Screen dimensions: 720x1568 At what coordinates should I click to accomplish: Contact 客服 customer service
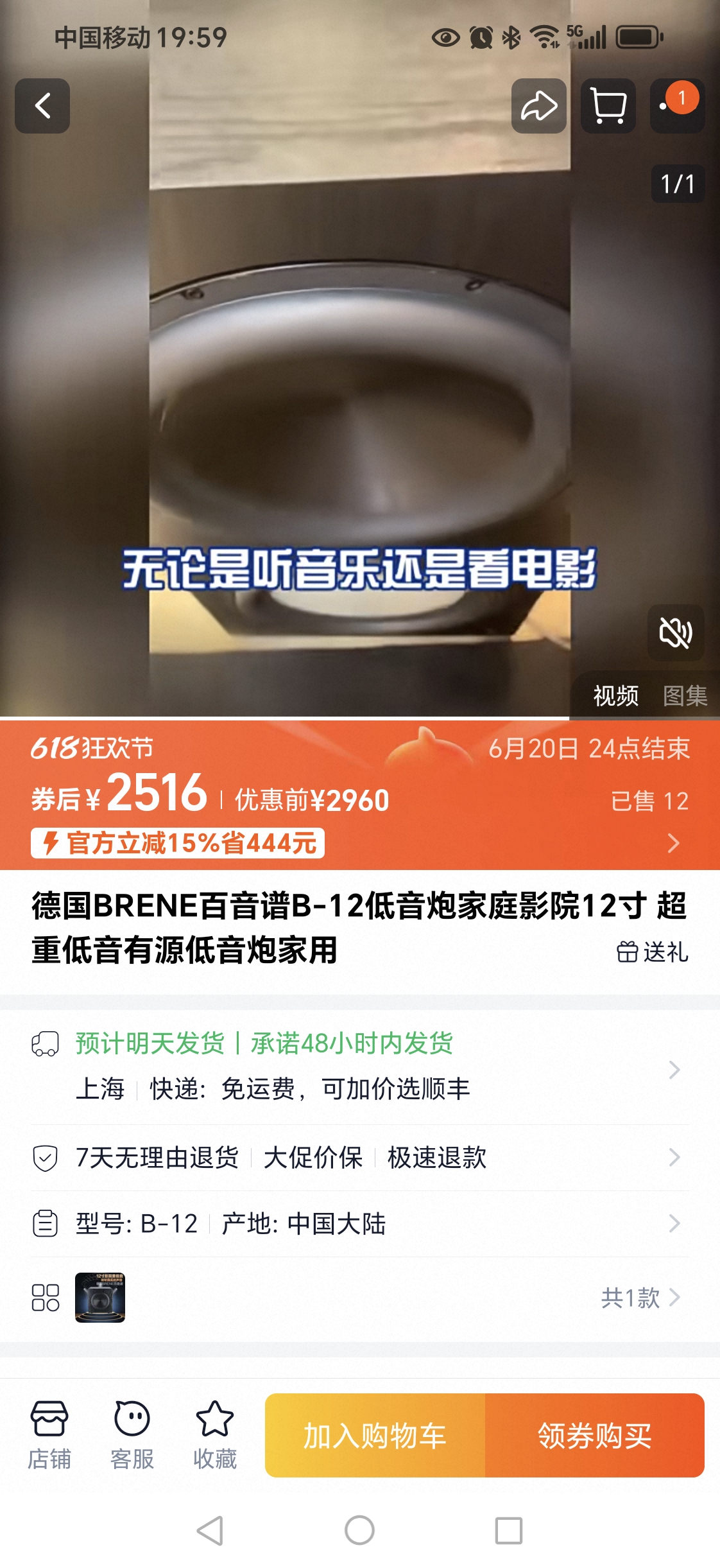[x=132, y=1436]
